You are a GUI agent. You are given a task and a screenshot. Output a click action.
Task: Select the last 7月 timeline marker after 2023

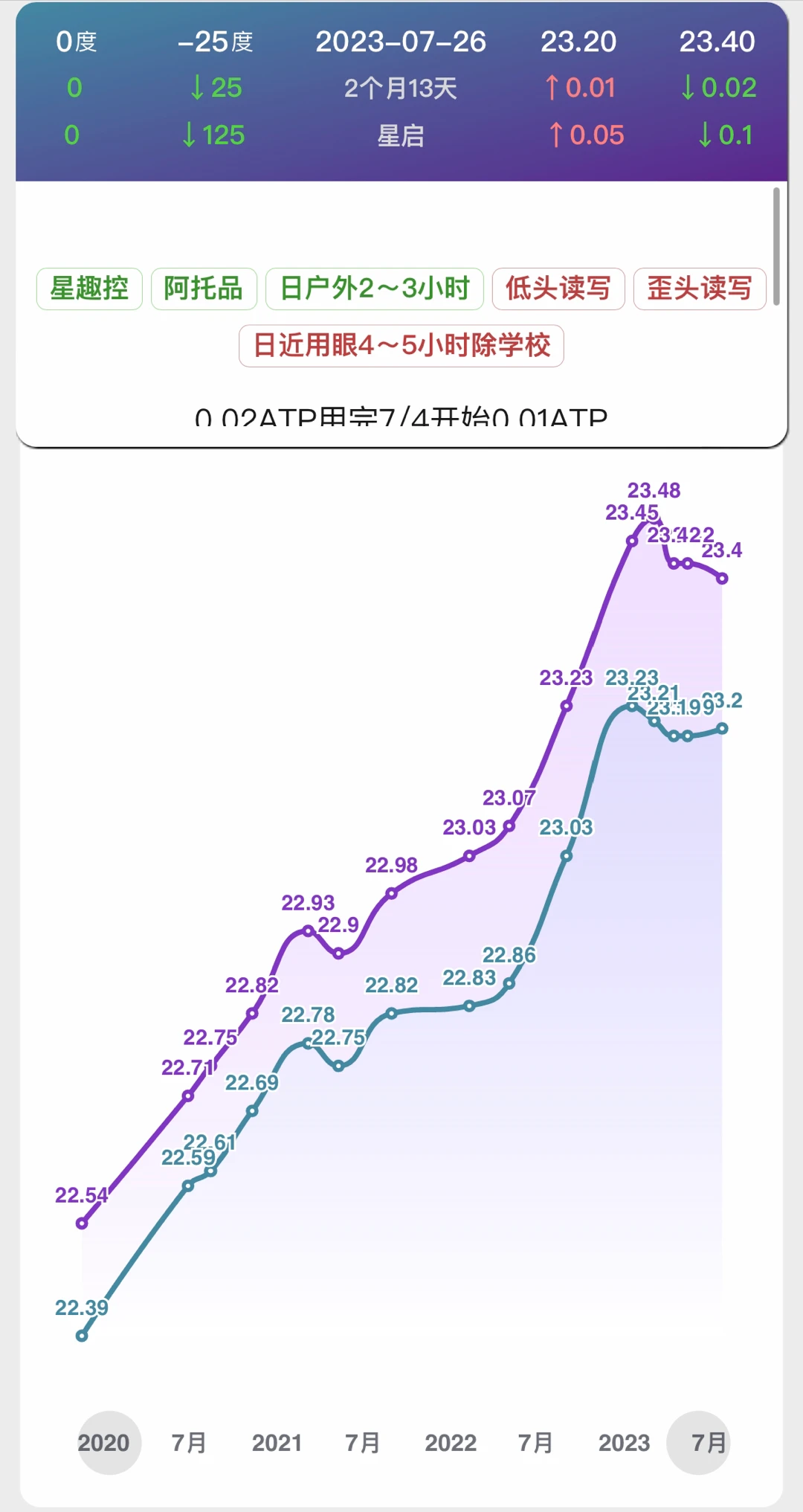(699, 1443)
